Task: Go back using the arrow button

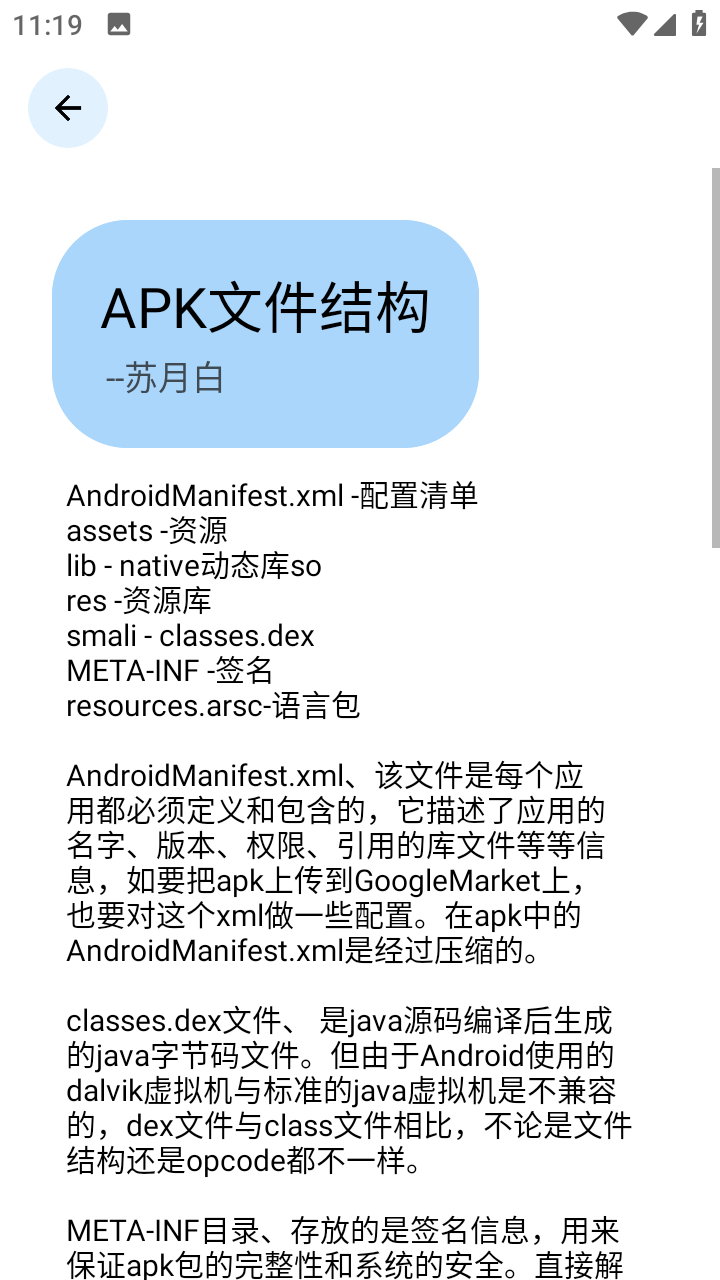Action: [x=68, y=108]
